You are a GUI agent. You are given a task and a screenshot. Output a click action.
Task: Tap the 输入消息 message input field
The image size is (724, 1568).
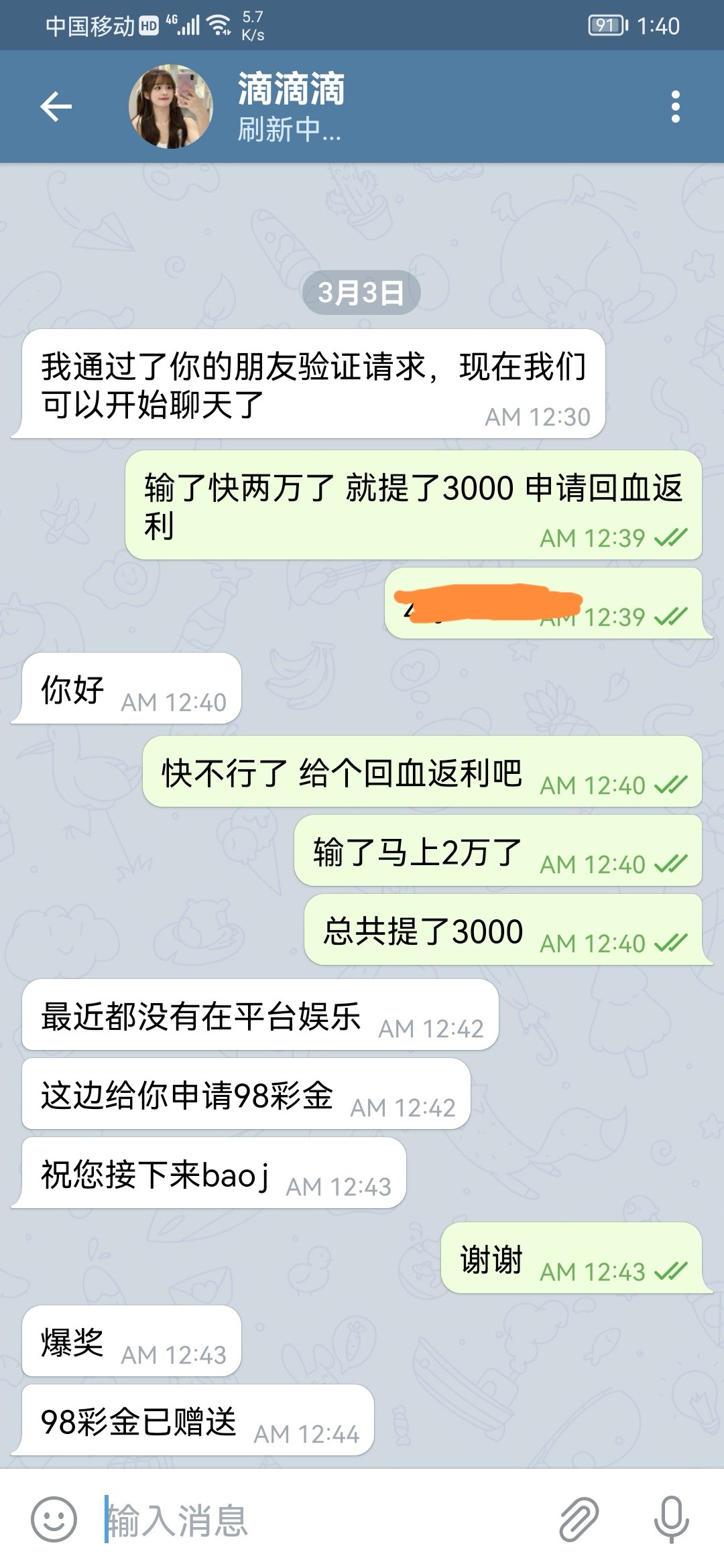pyautogui.click(x=322, y=1520)
